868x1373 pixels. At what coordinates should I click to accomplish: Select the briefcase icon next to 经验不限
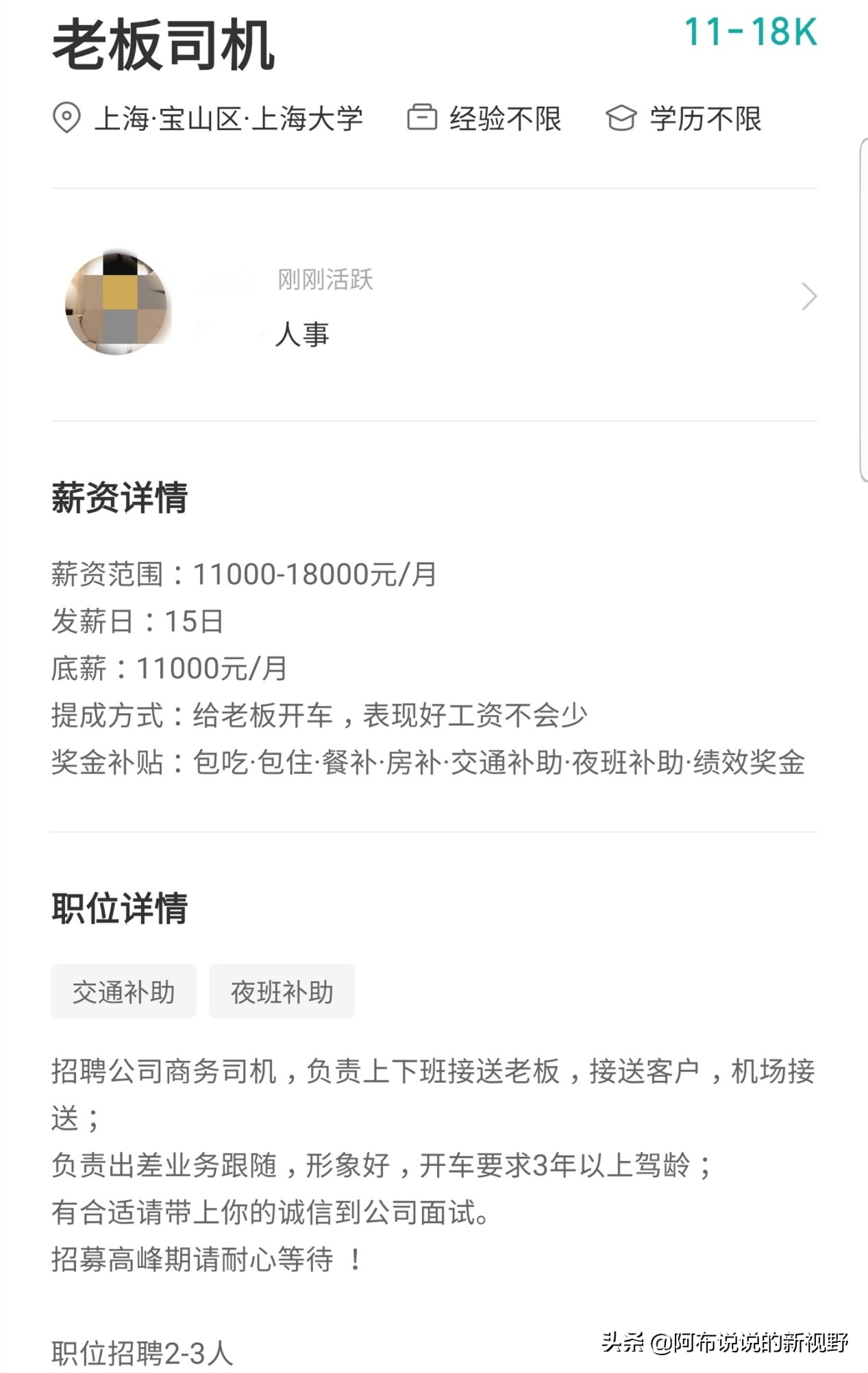point(423,117)
